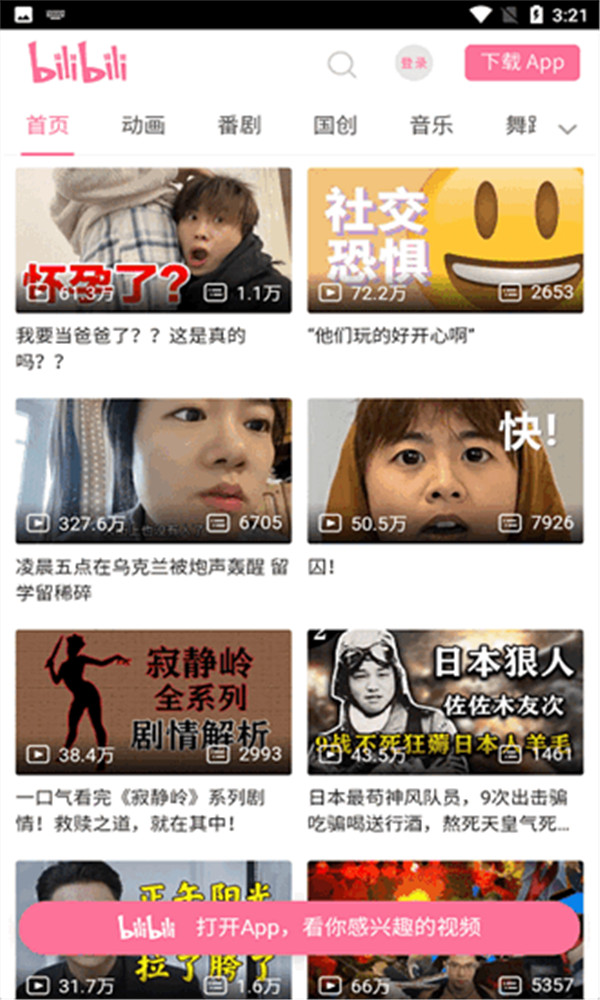Go to the 国创 tab

(x=335, y=126)
